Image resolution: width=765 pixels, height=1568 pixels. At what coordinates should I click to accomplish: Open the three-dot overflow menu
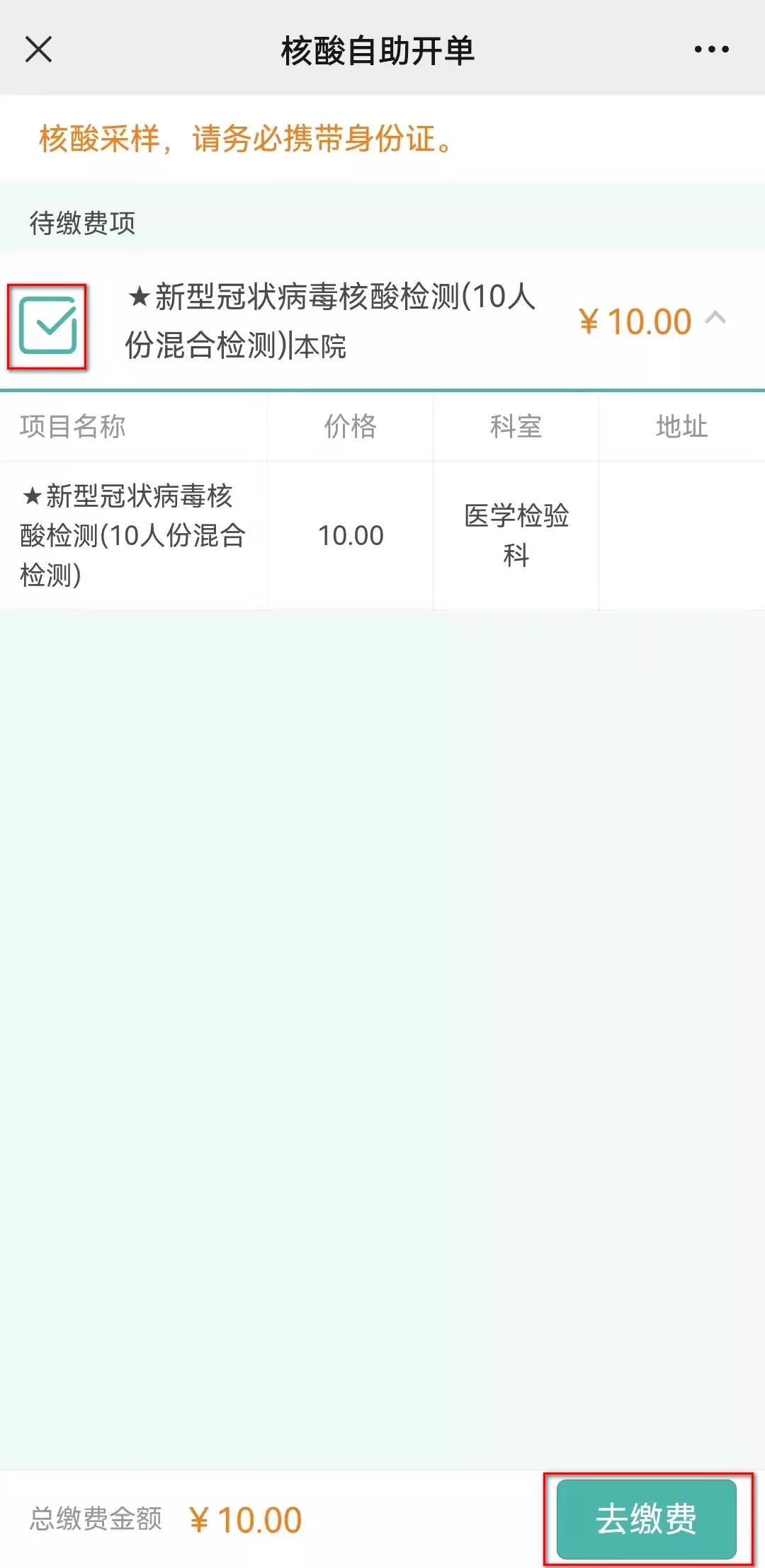711,50
